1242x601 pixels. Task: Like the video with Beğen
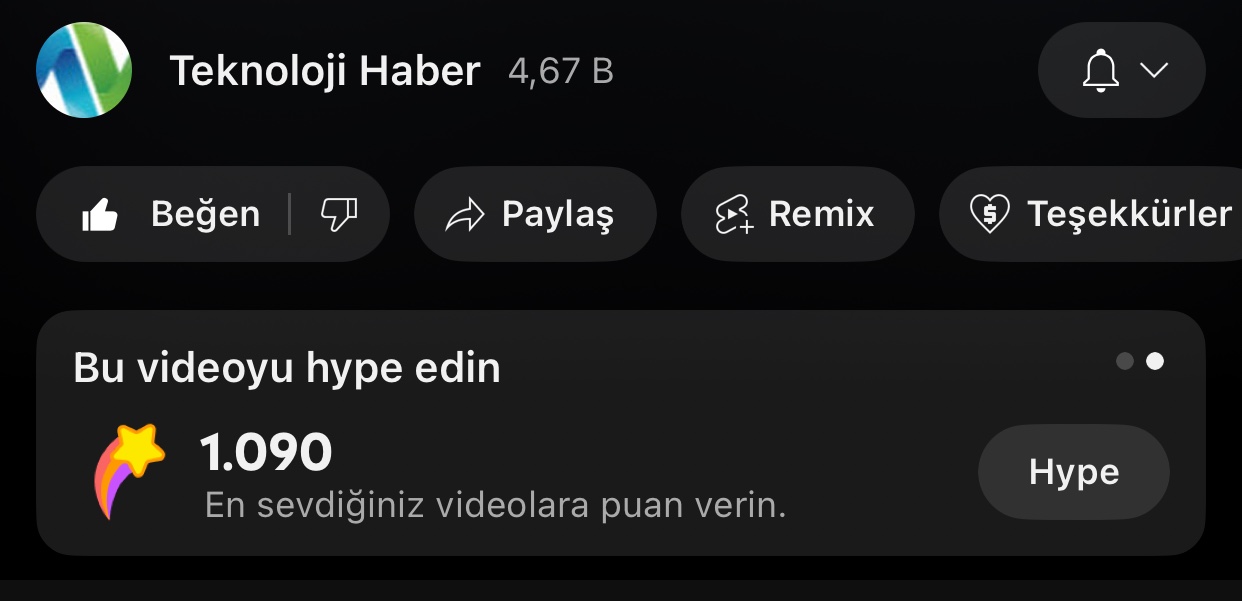170,214
